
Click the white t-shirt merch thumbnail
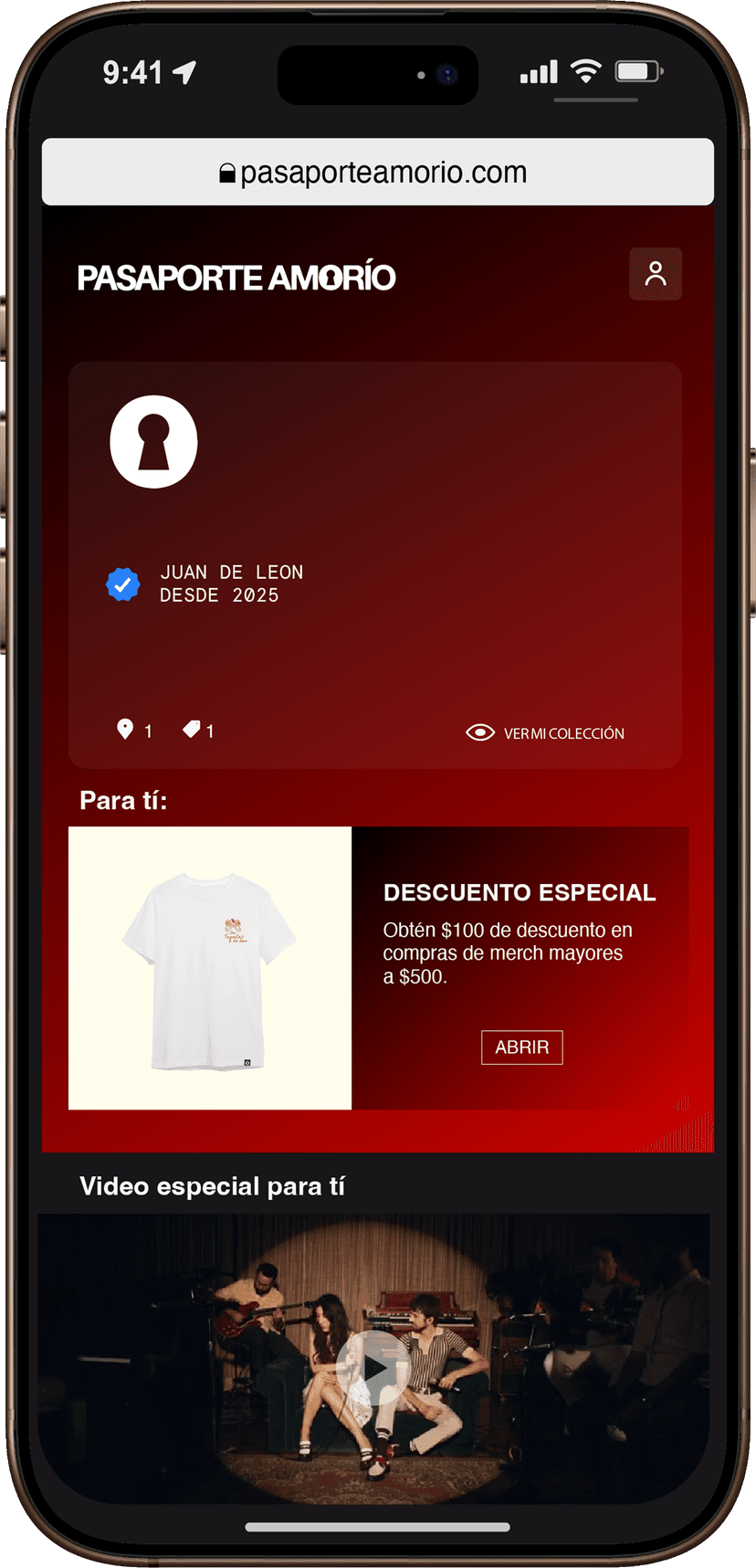point(209,967)
